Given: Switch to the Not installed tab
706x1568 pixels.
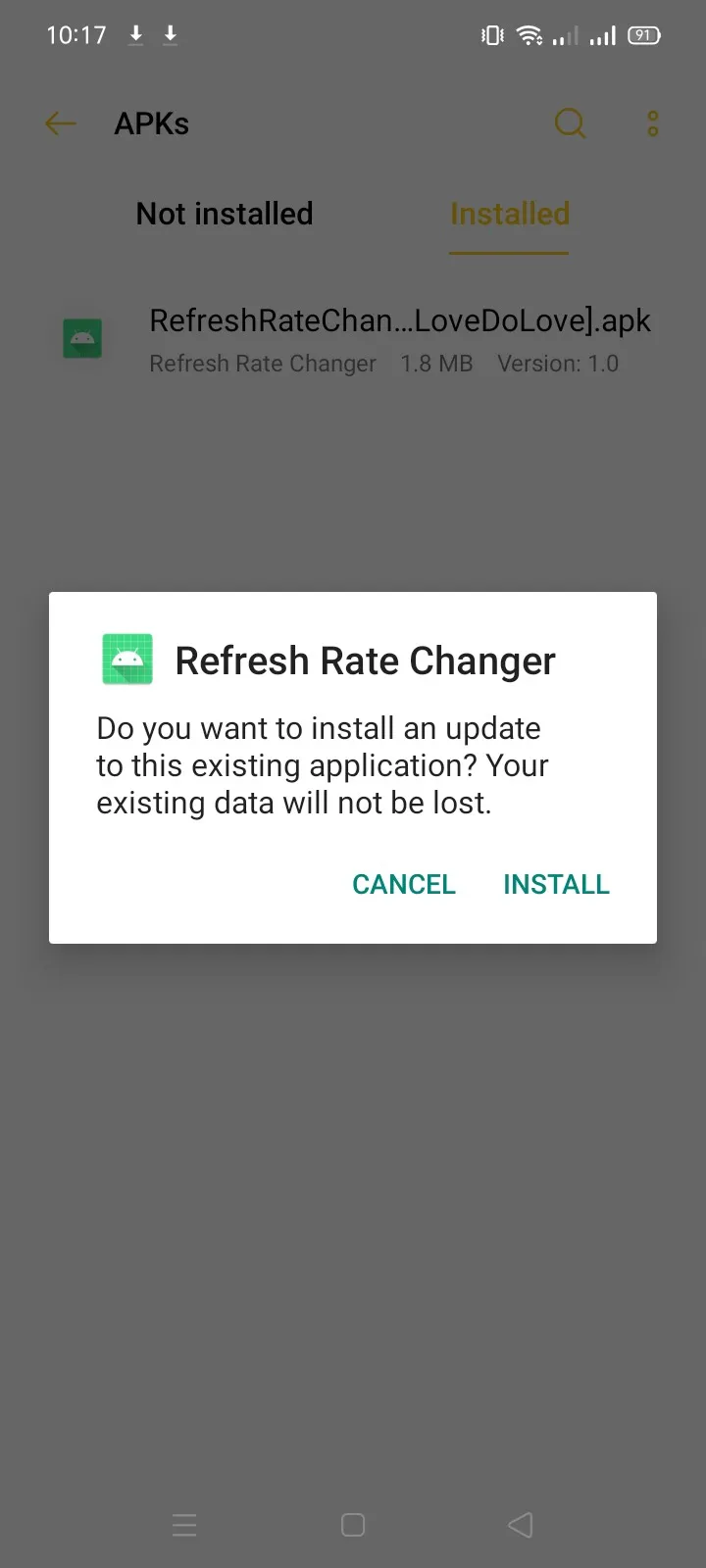Looking at the screenshot, I should tap(225, 214).
